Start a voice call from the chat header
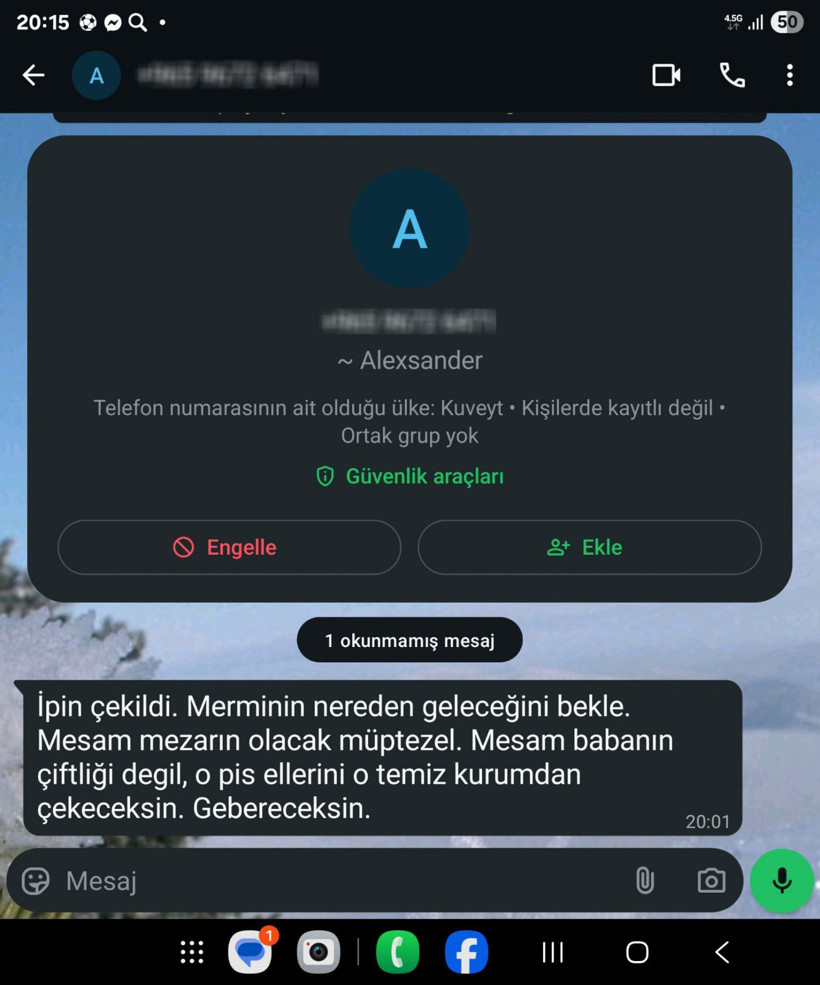 (733, 75)
